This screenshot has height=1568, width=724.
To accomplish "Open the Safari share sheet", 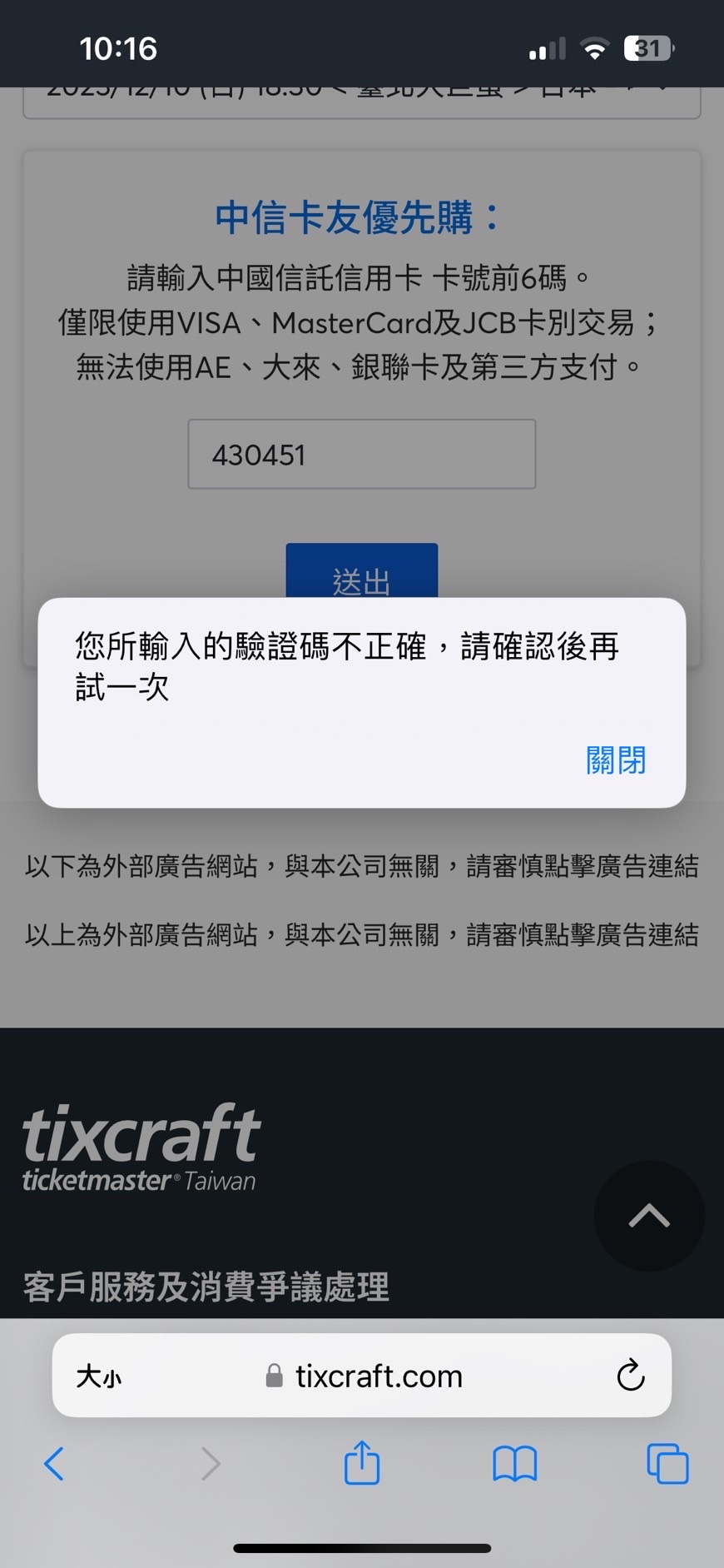I will (361, 1463).
